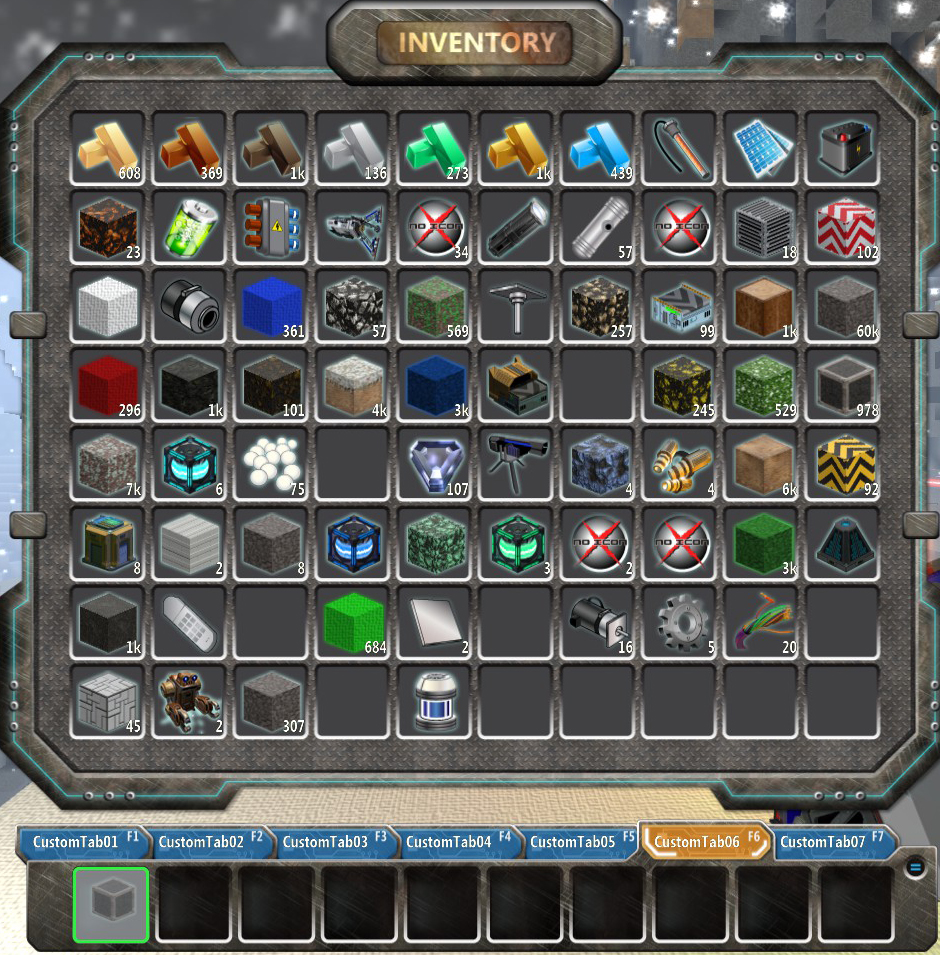Select the CustomTab07 tab
The width and height of the screenshot is (940, 955).
coord(823,842)
